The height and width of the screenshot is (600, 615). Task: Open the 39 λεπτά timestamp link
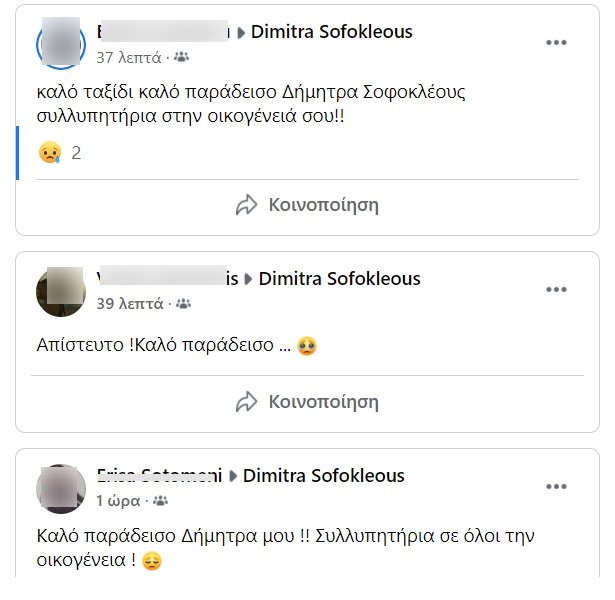[128, 303]
